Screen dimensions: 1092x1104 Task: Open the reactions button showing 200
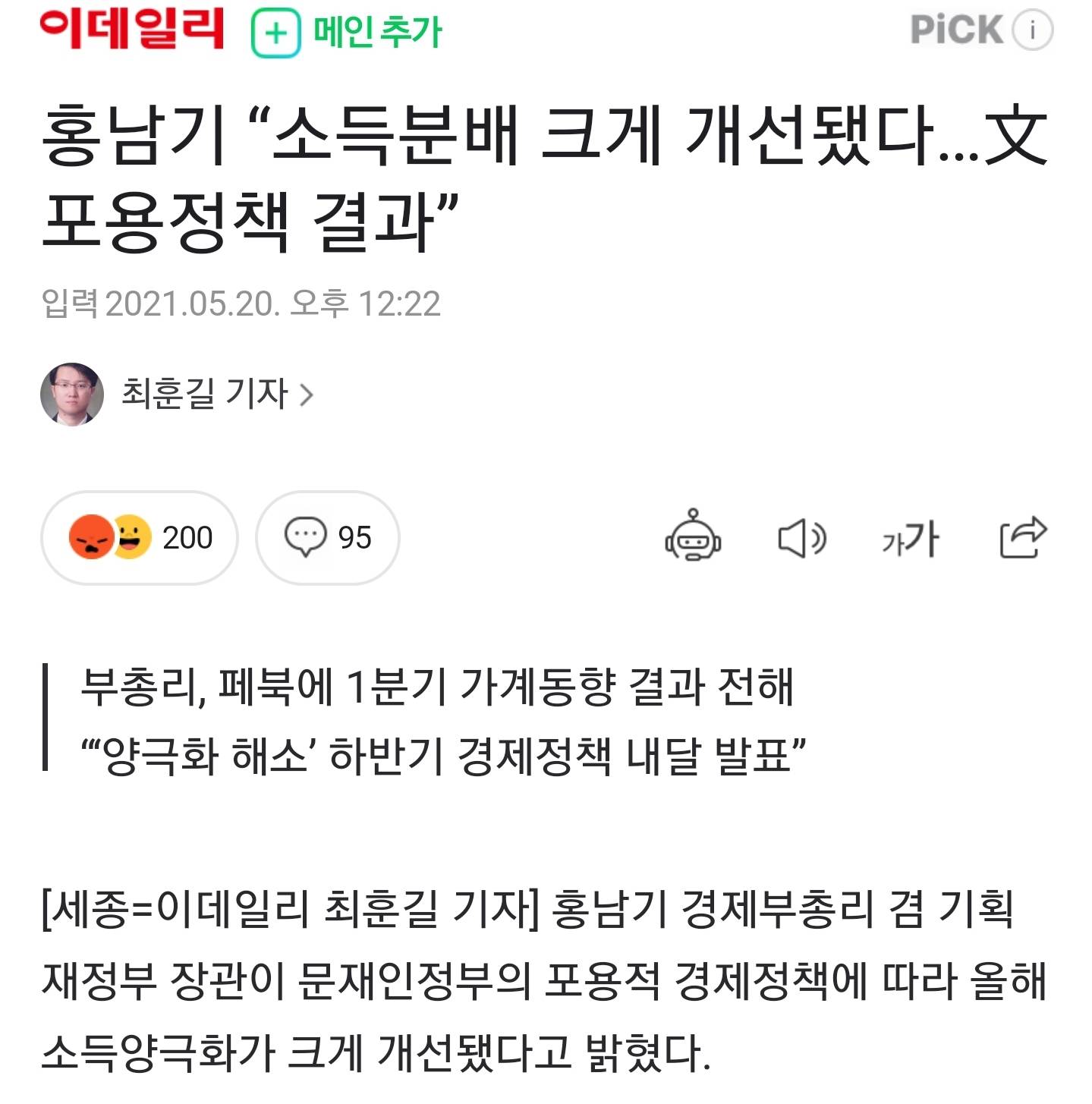point(140,537)
